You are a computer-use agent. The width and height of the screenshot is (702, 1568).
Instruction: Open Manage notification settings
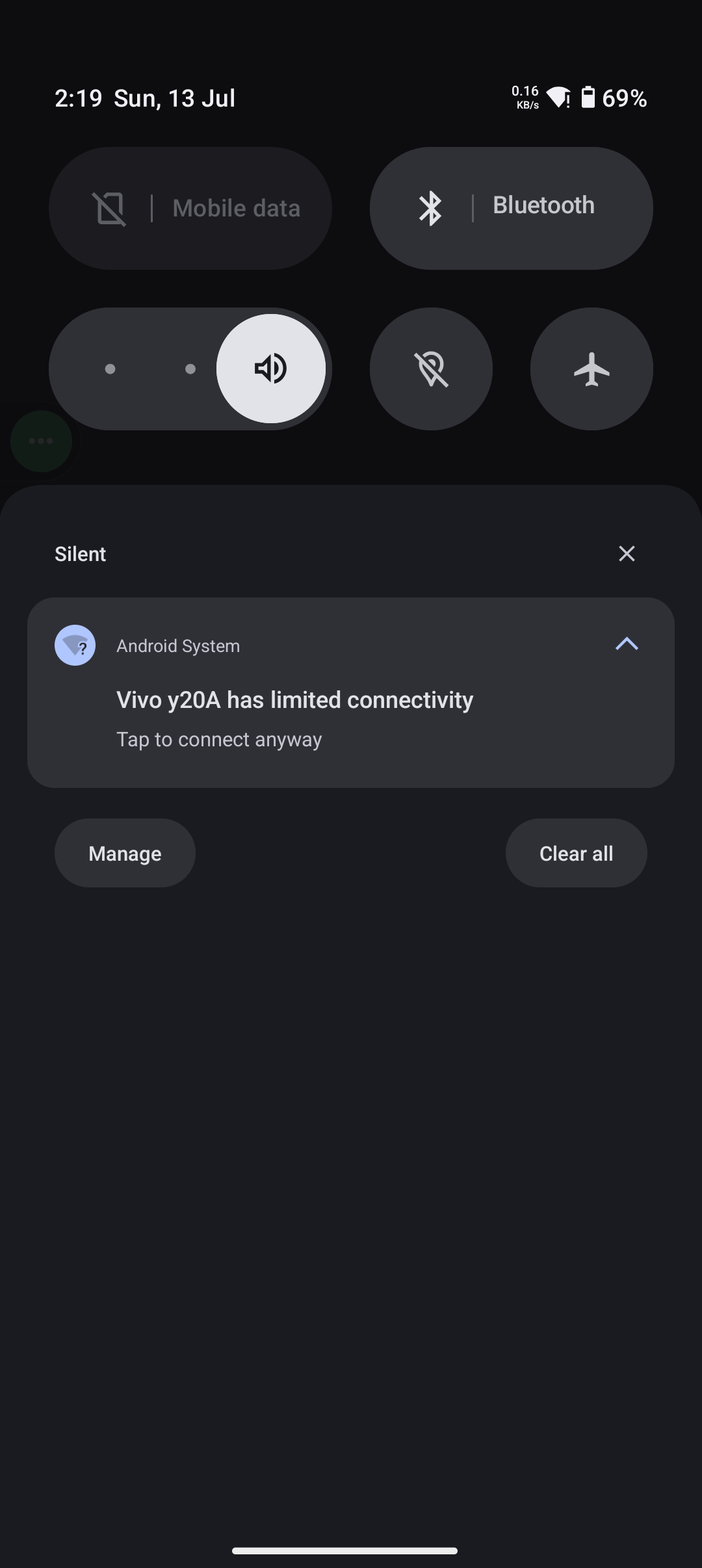click(x=125, y=853)
